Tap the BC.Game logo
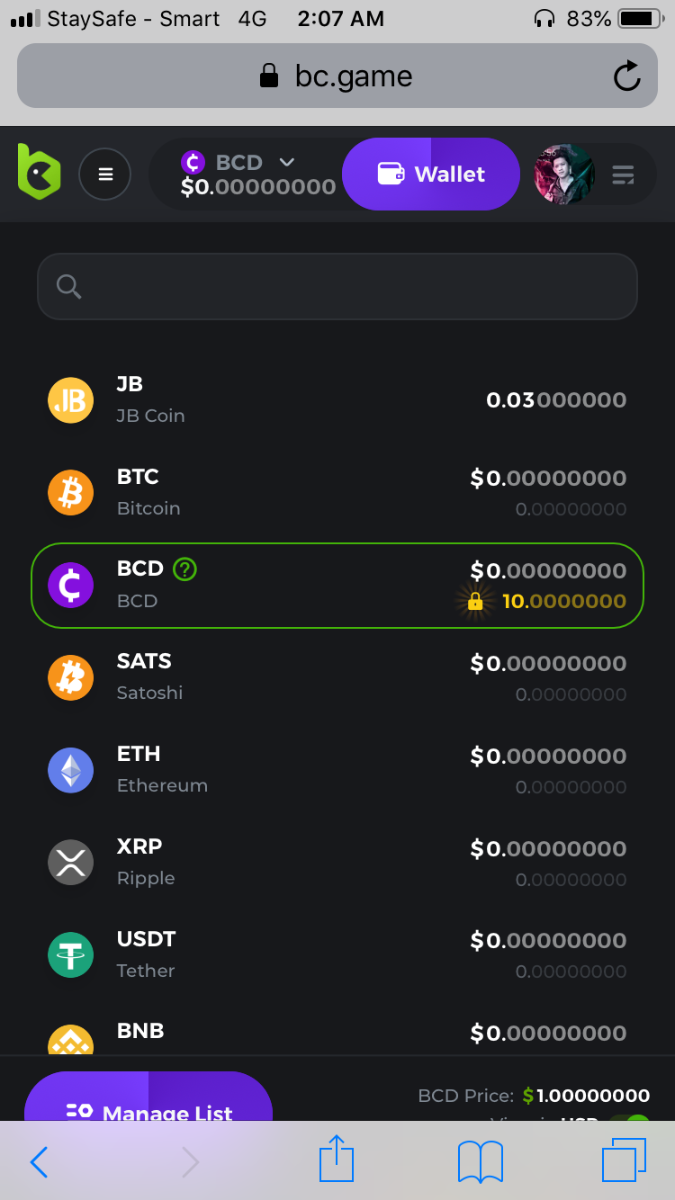Screen dimensions: 675x1200 pos(39,170)
